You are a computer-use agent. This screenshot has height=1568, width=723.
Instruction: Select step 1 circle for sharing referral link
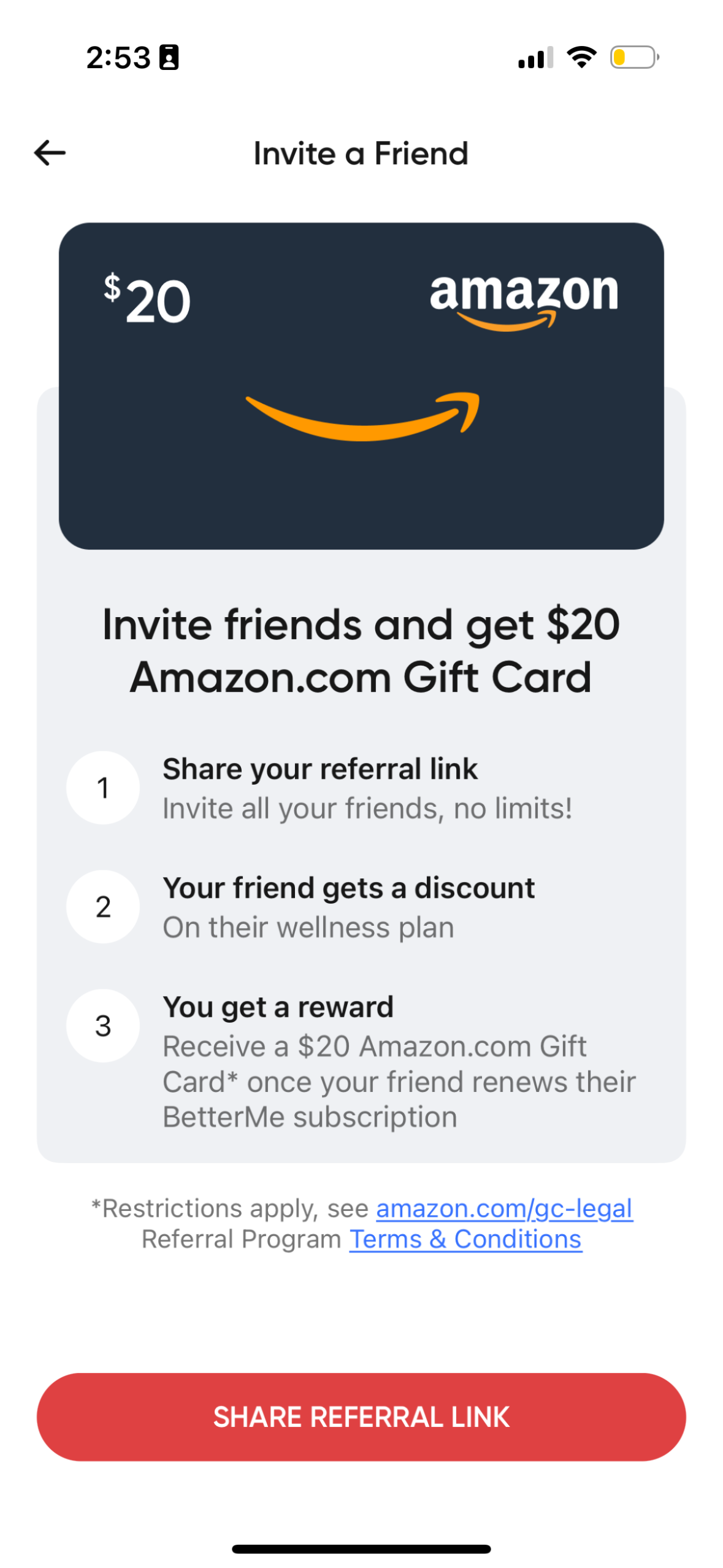102,787
